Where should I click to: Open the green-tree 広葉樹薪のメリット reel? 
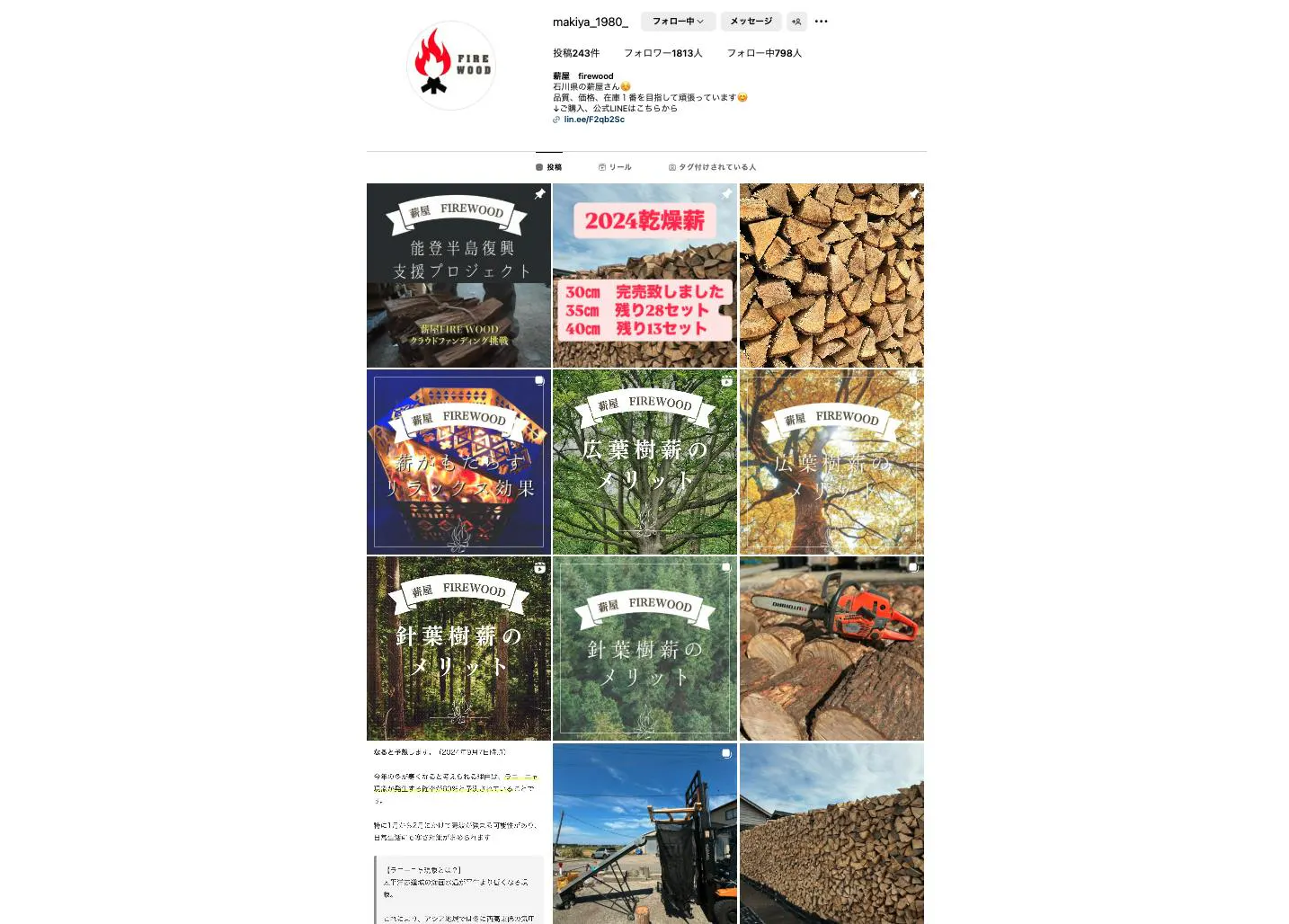tap(644, 462)
